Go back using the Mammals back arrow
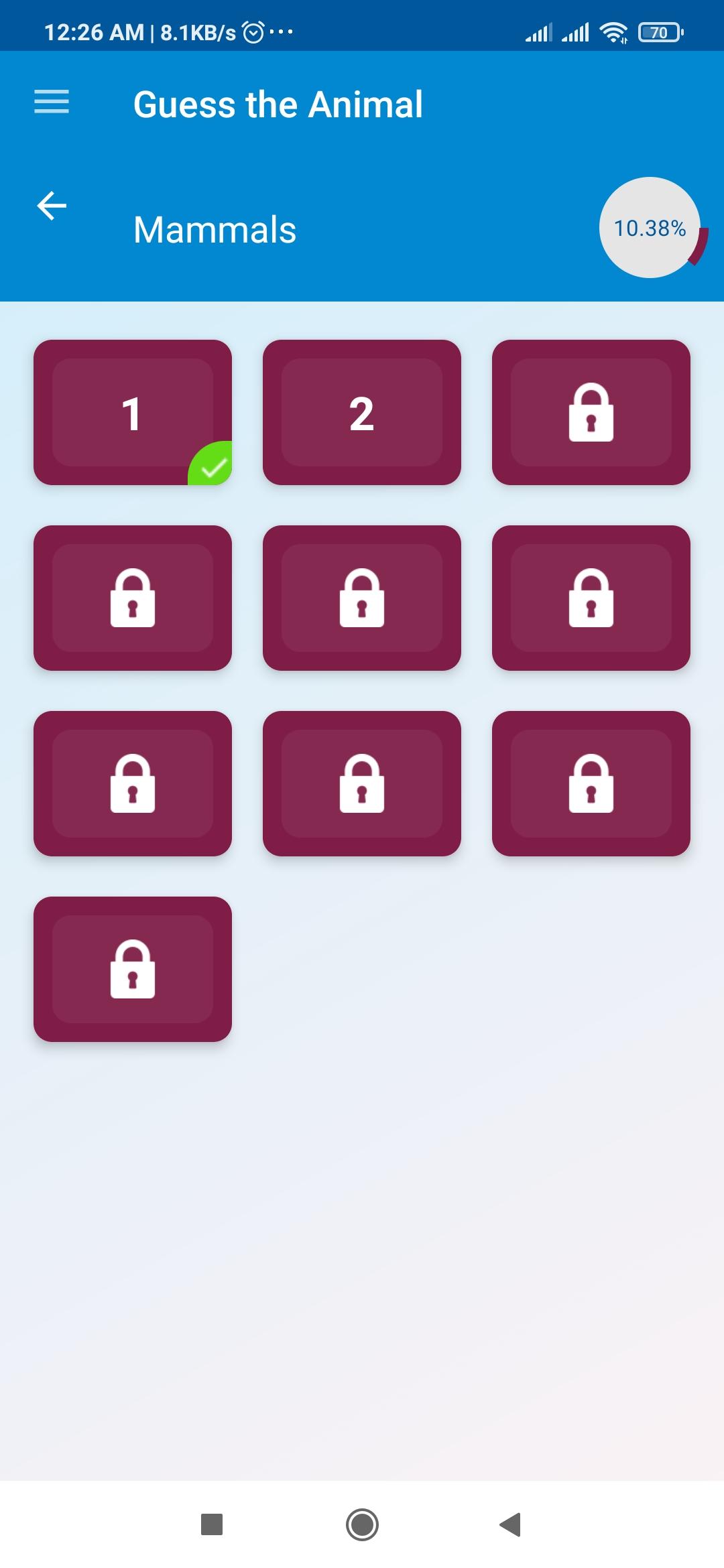Viewport: 724px width, 1568px height. pyautogui.click(x=52, y=206)
